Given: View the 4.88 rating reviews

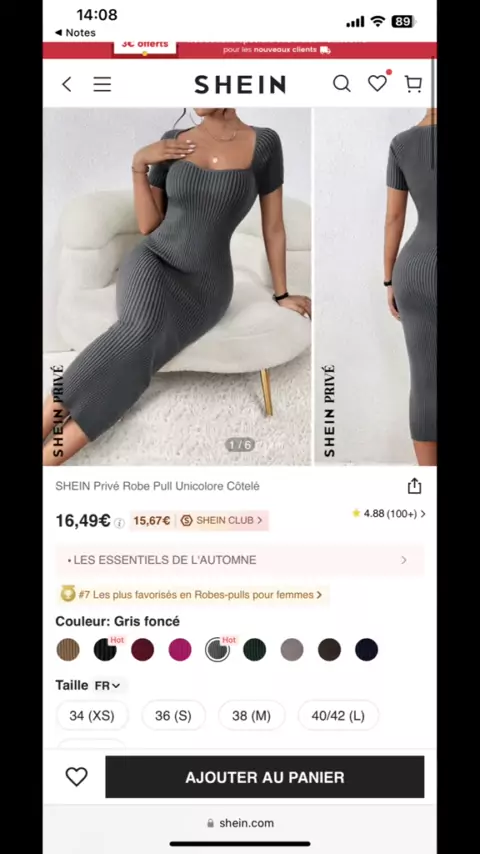Looking at the screenshot, I should coord(389,514).
